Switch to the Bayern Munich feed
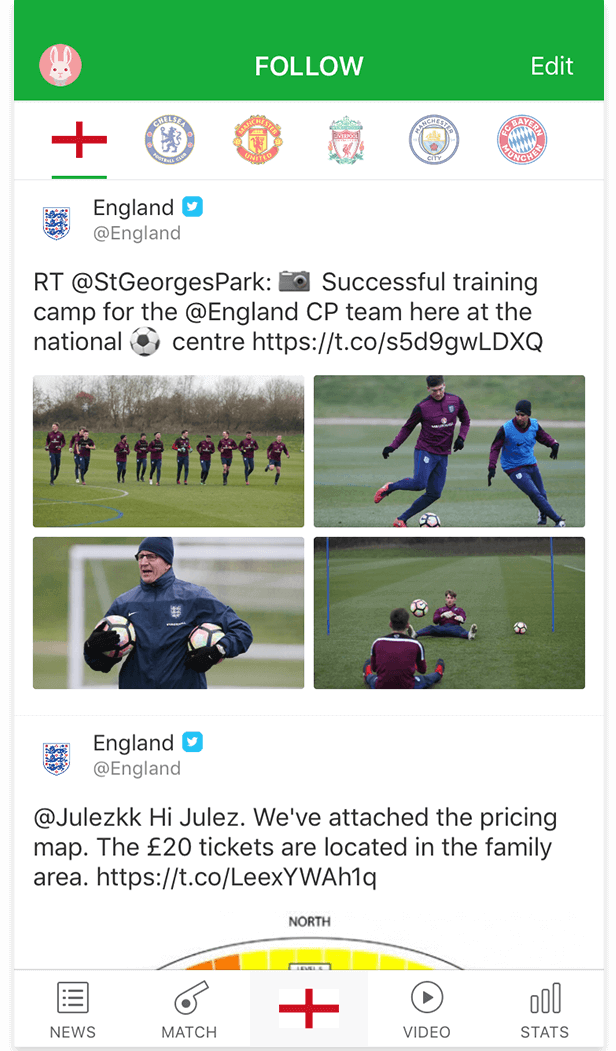The image size is (616, 1051). pos(522,140)
